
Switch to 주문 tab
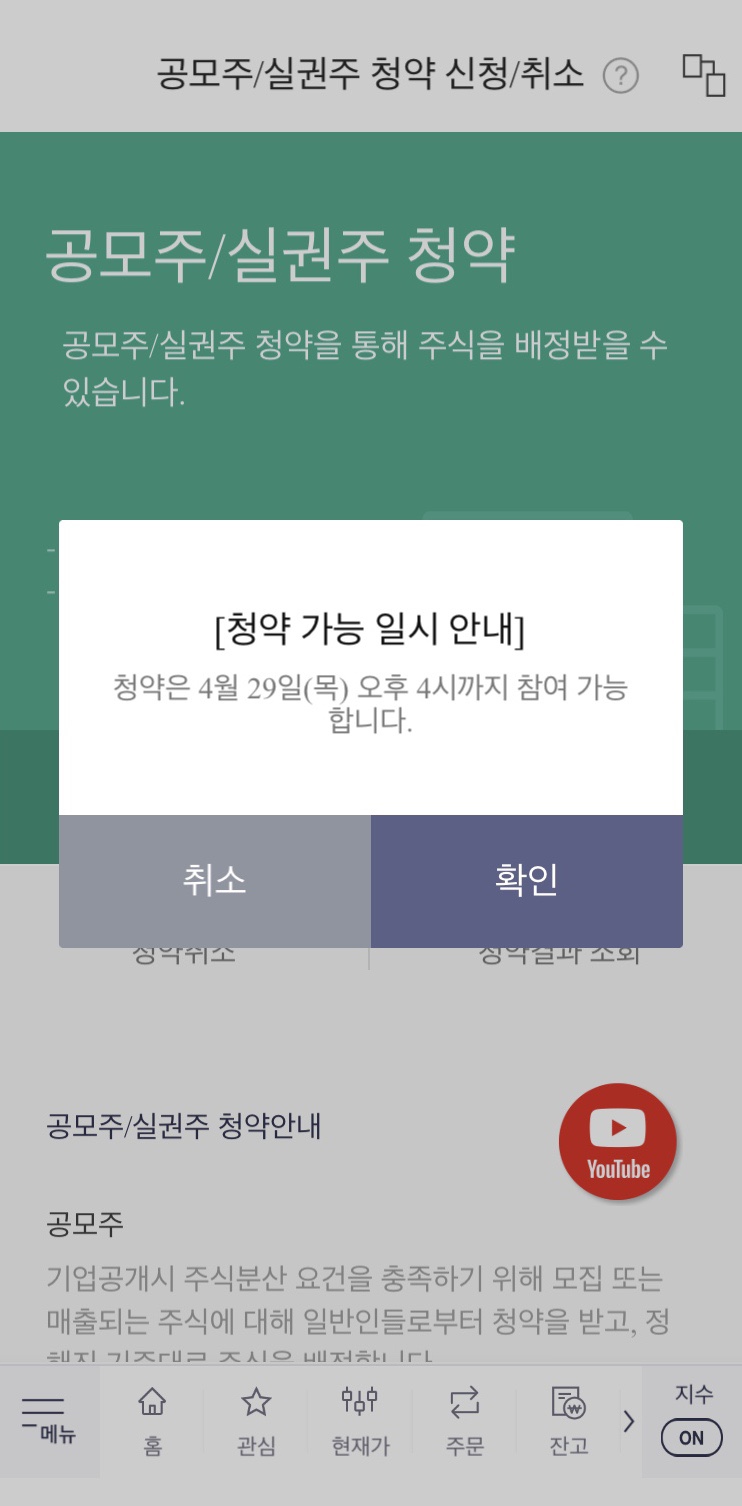(464, 1422)
